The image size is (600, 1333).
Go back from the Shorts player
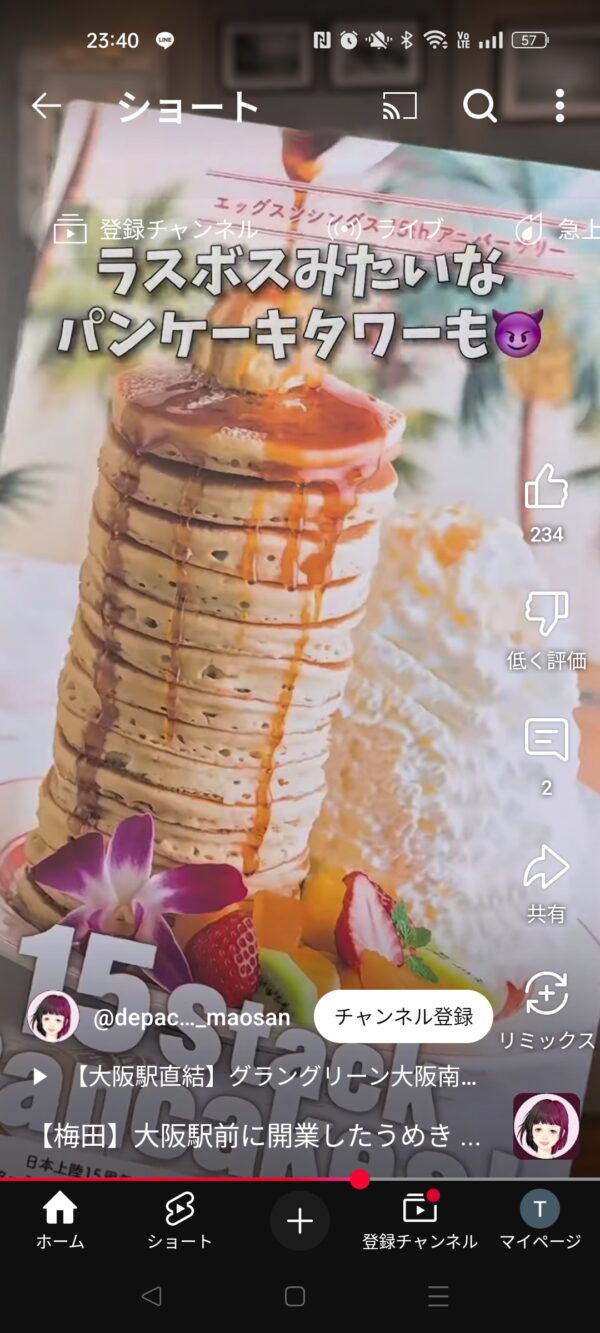pyautogui.click(x=46, y=106)
